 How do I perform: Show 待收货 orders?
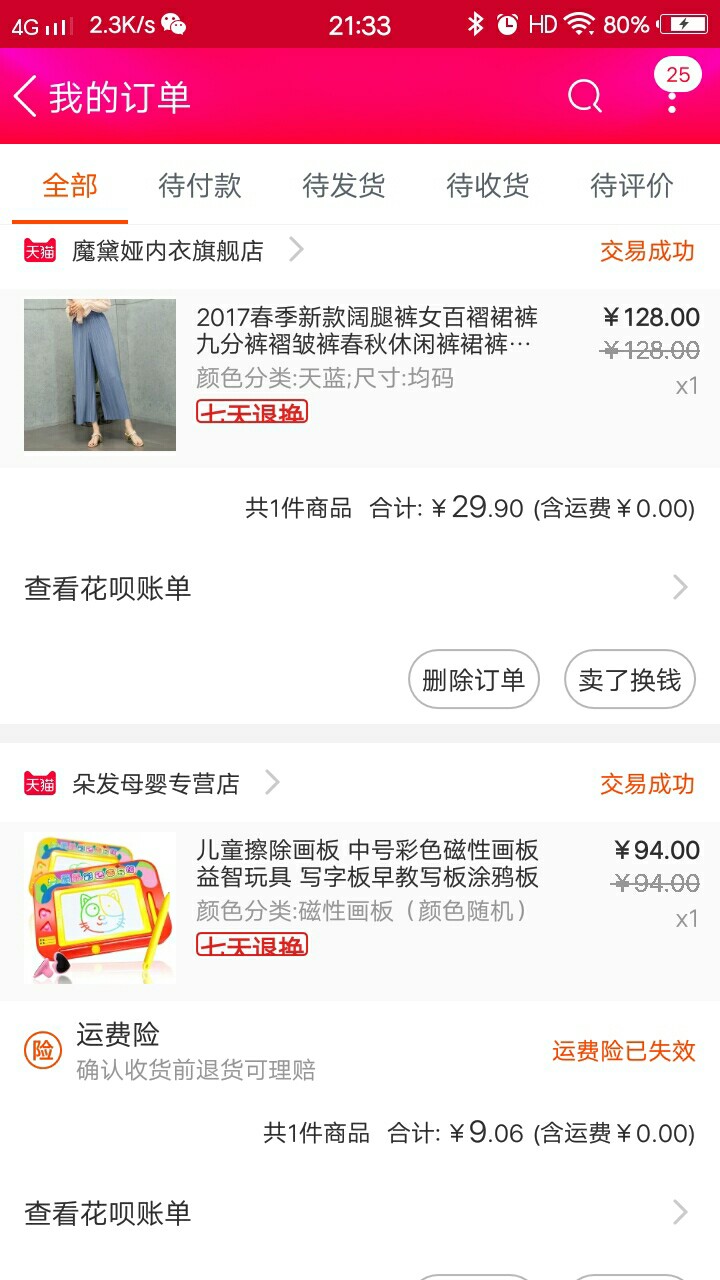coord(488,185)
